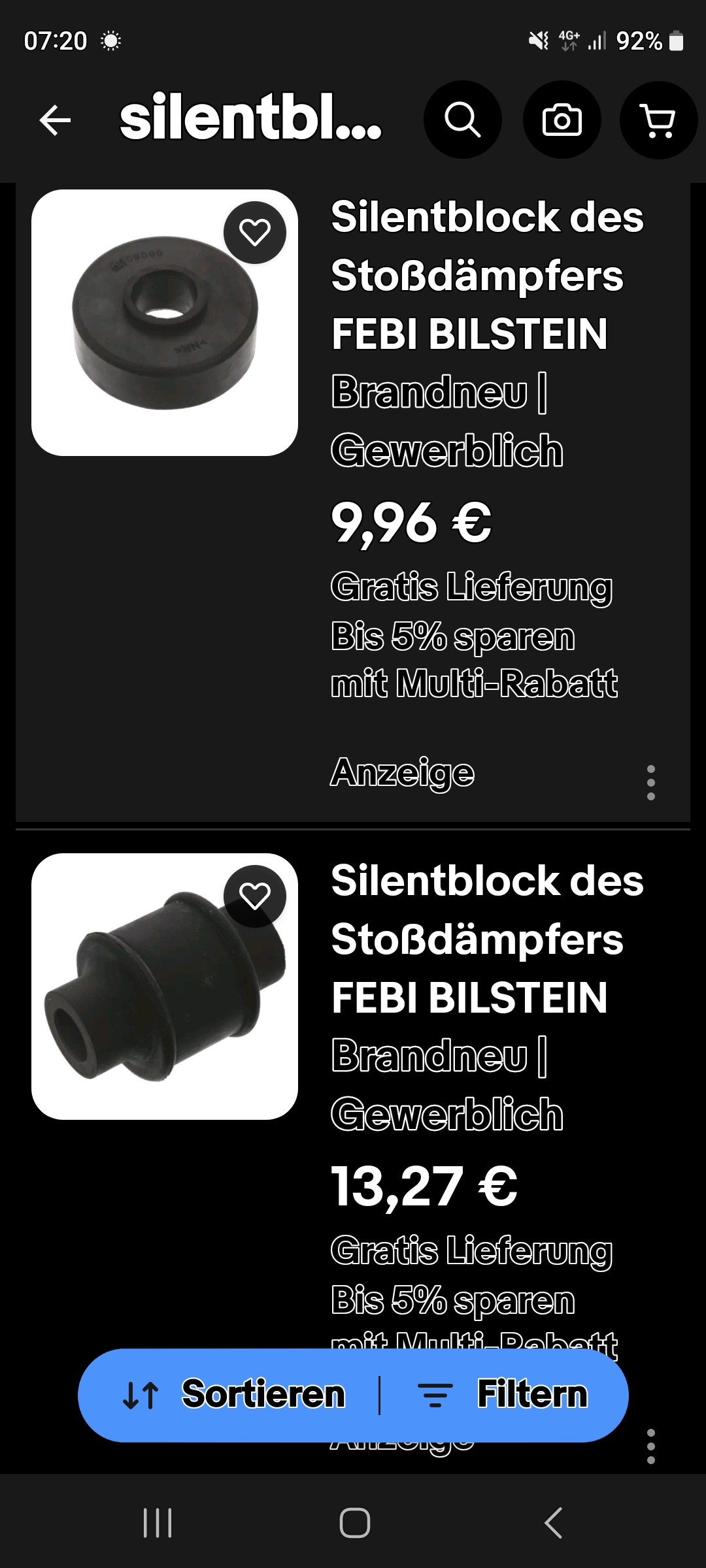Save the 13,27 € Silentblock to watchlist
Image resolution: width=706 pixels, height=1568 pixels.
(x=255, y=896)
